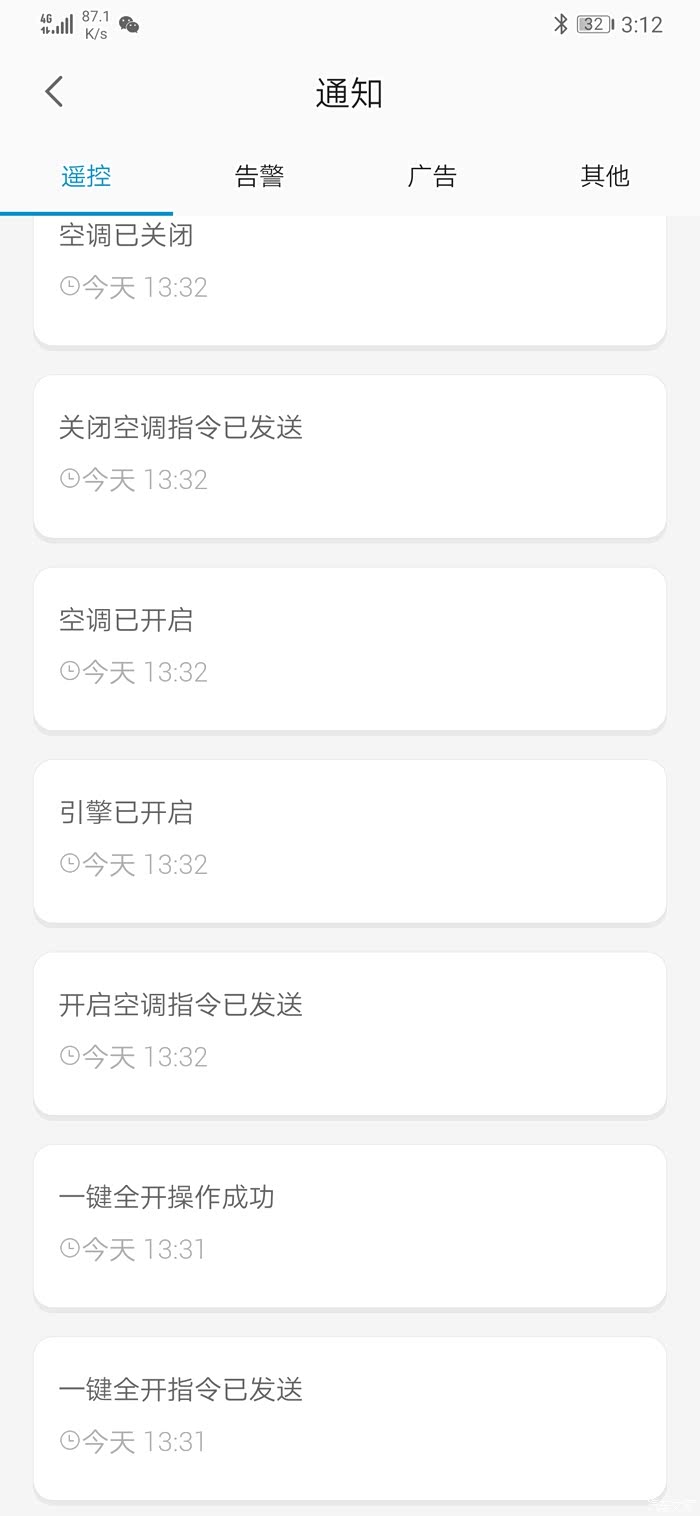Screen dimensions: 700x1516
Task: Open the 一键全开操作成功 notification
Action: [x=350, y=1225]
